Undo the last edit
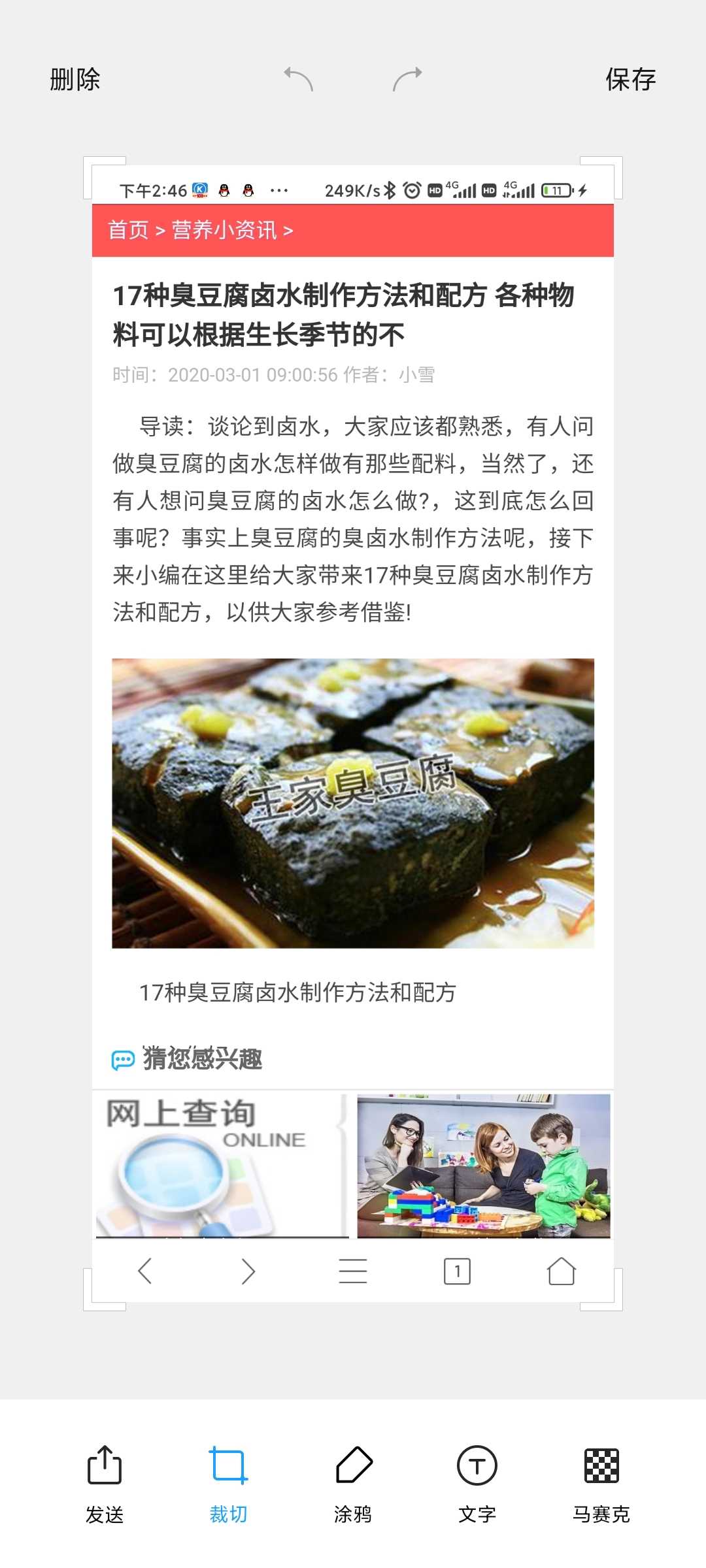706x1568 pixels. point(299,80)
